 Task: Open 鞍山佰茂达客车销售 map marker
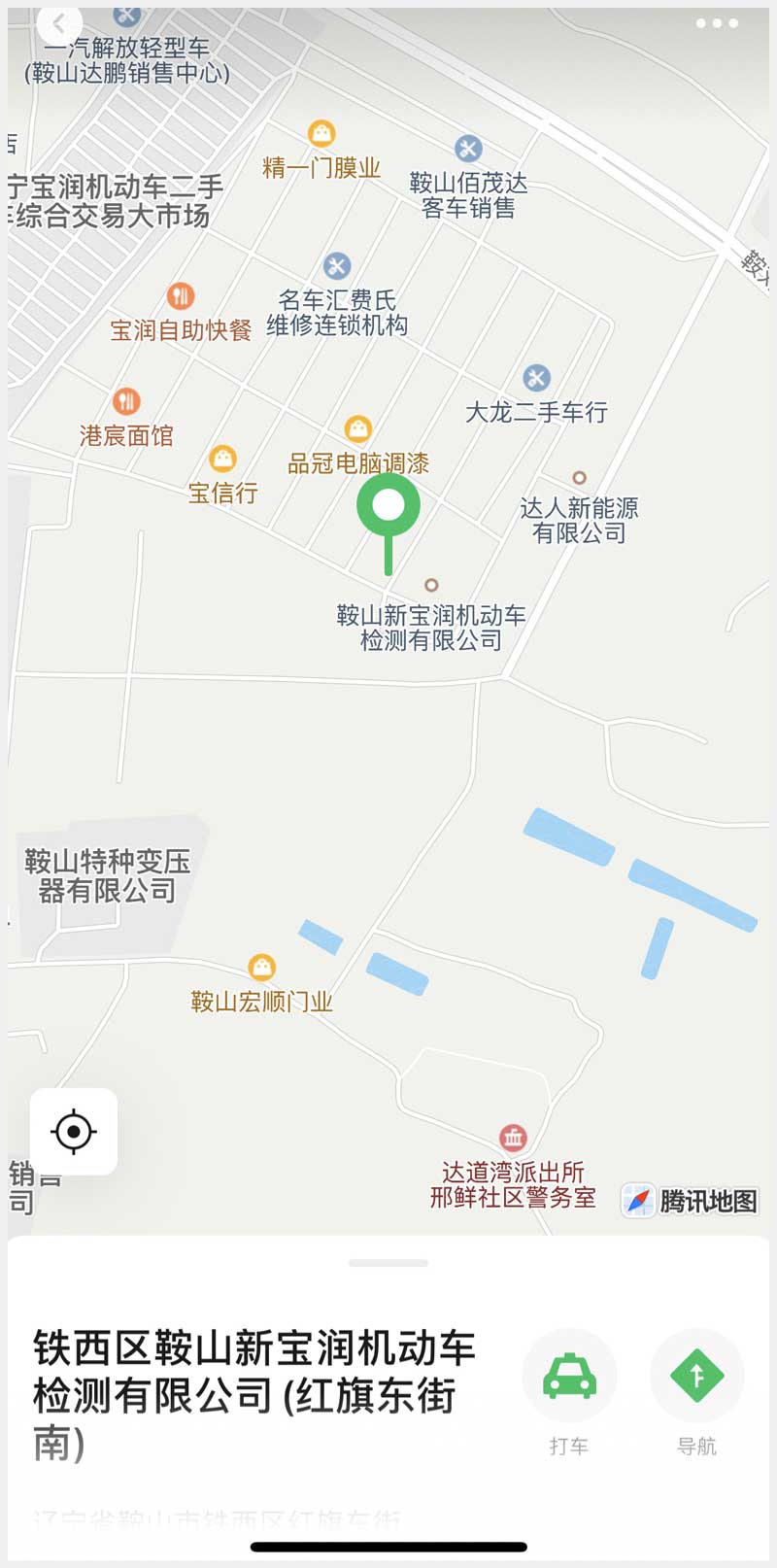[x=468, y=149]
